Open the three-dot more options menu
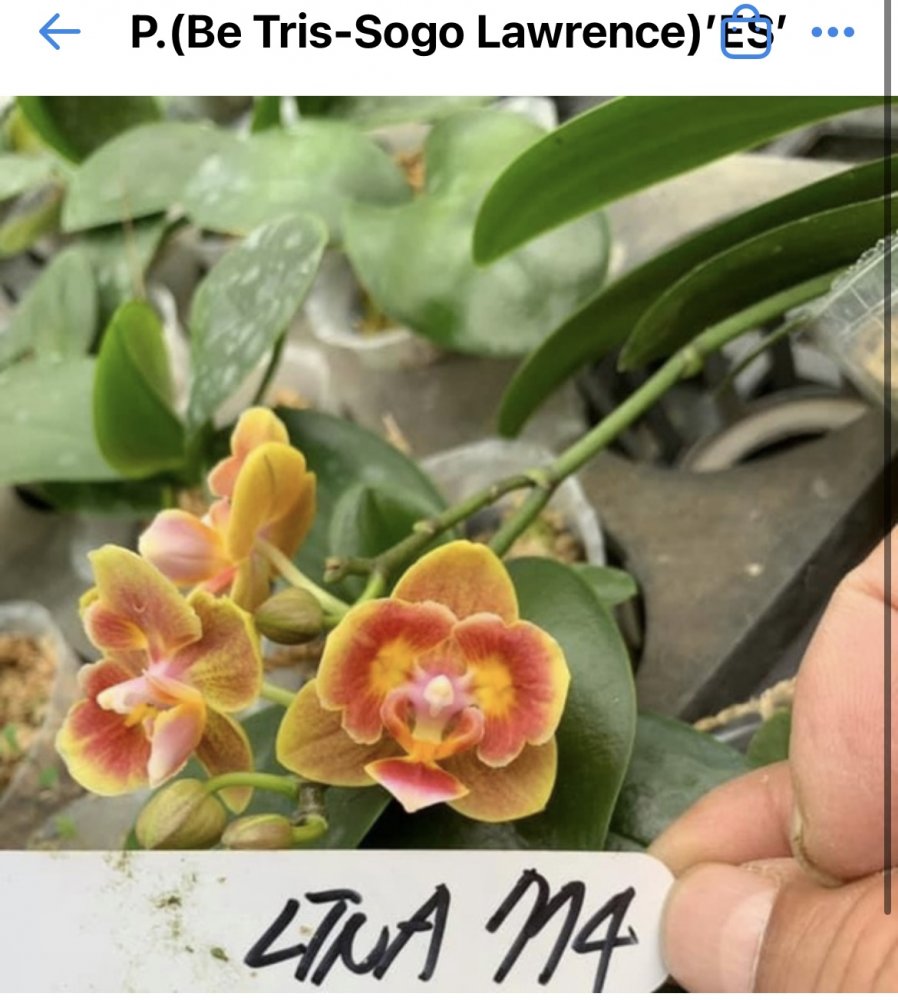 coord(832,33)
